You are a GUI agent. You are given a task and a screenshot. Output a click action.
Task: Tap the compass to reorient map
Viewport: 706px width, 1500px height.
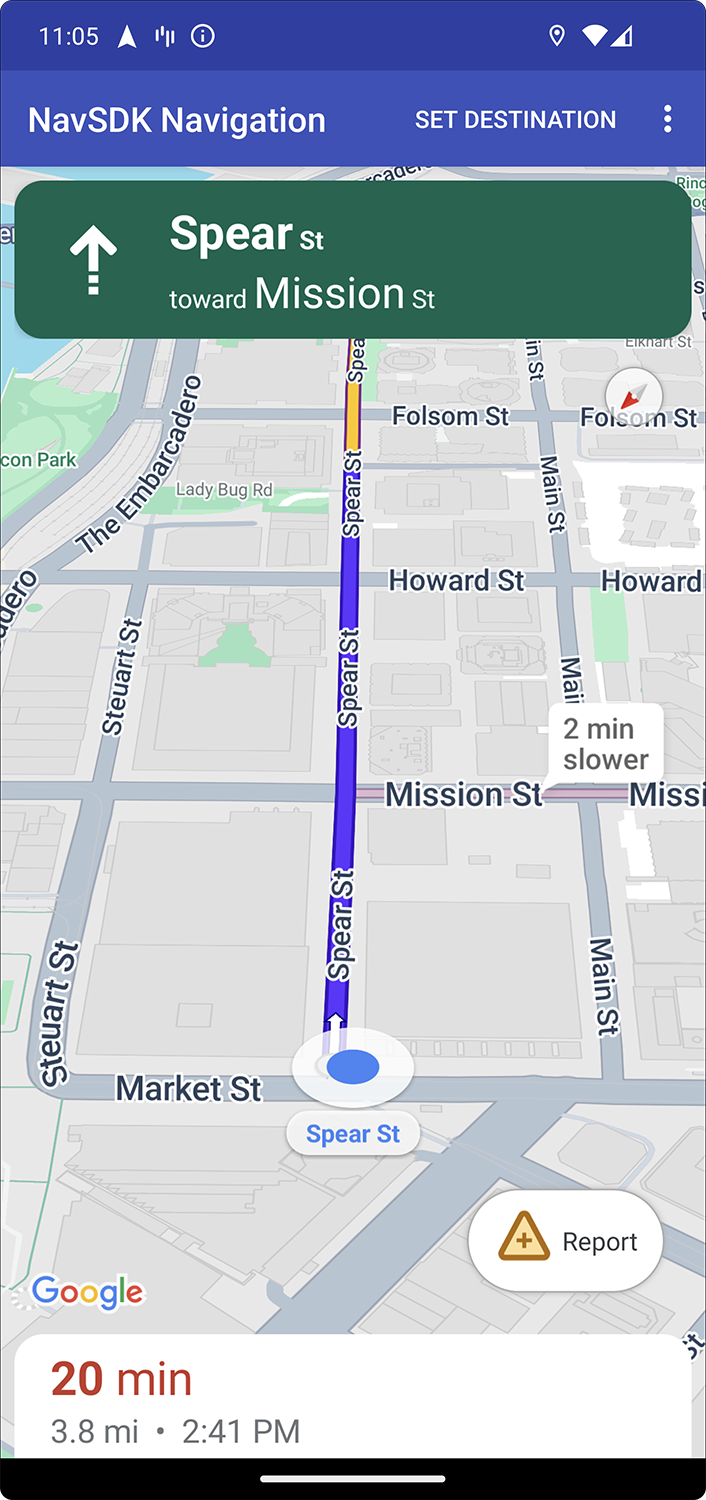(x=634, y=396)
